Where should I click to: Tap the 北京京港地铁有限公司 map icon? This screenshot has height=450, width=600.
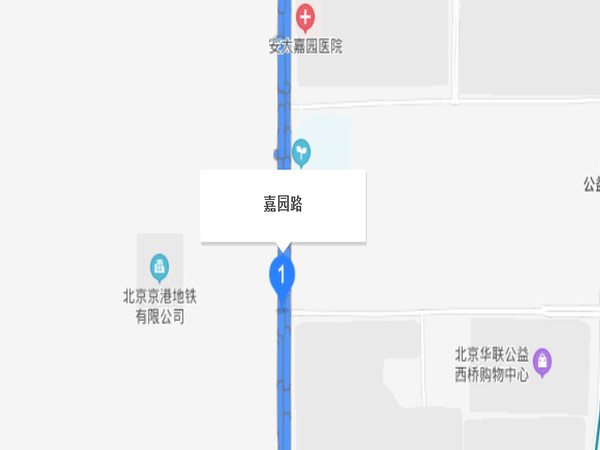pyautogui.click(x=159, y=266)
